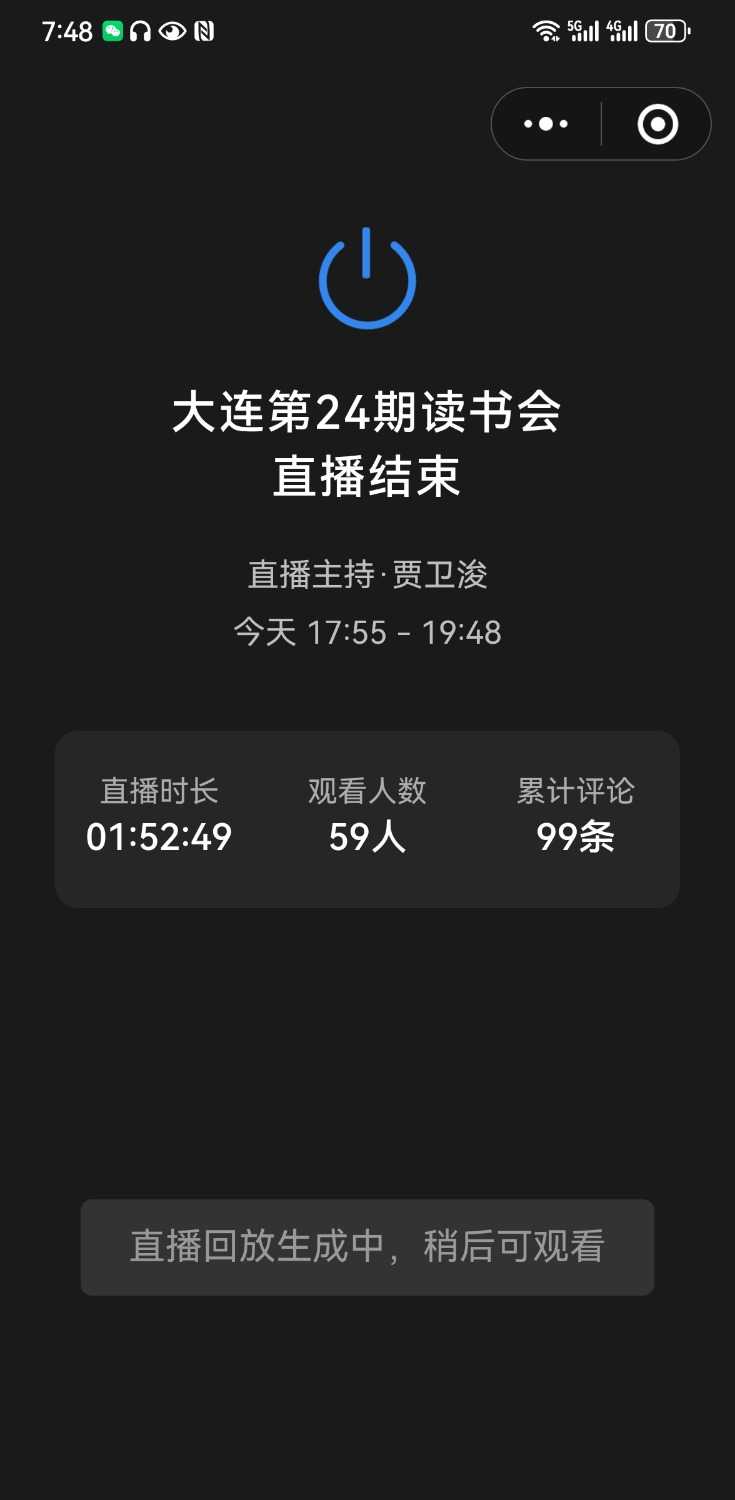Viewport: 735px width, 1500px height.
Task: Tap the eye-protection mode status icon
Action: (x=172, y=30)
